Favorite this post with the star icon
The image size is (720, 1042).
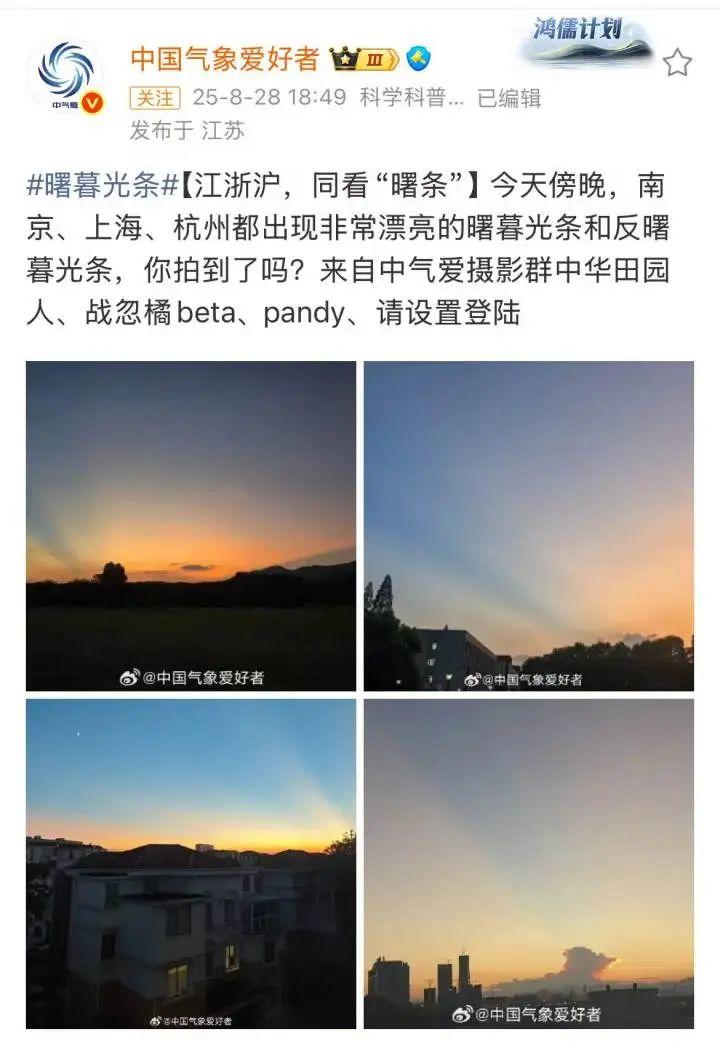point(677,63)
